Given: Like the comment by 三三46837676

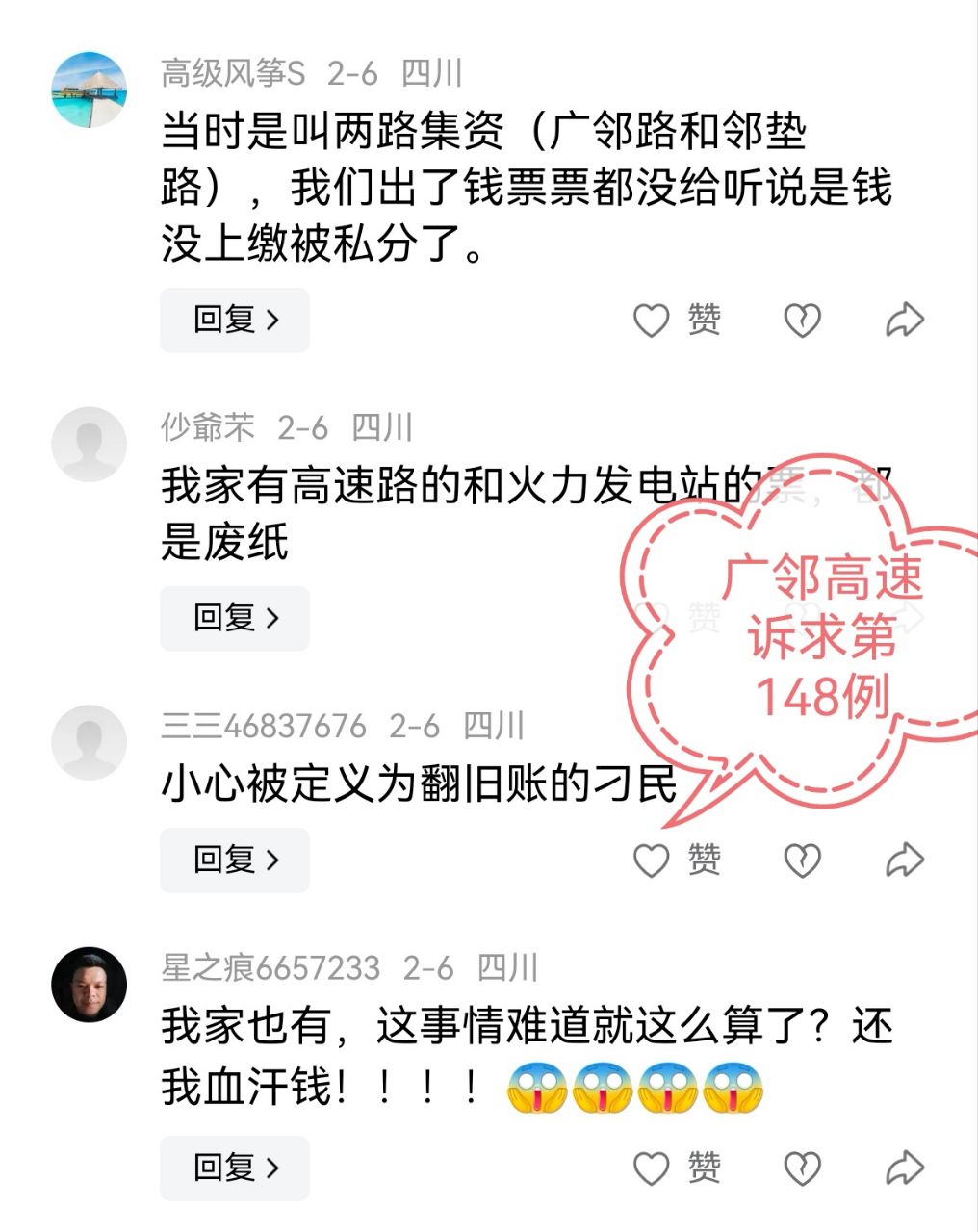Looking at the screenshot, I should (652, 860).
